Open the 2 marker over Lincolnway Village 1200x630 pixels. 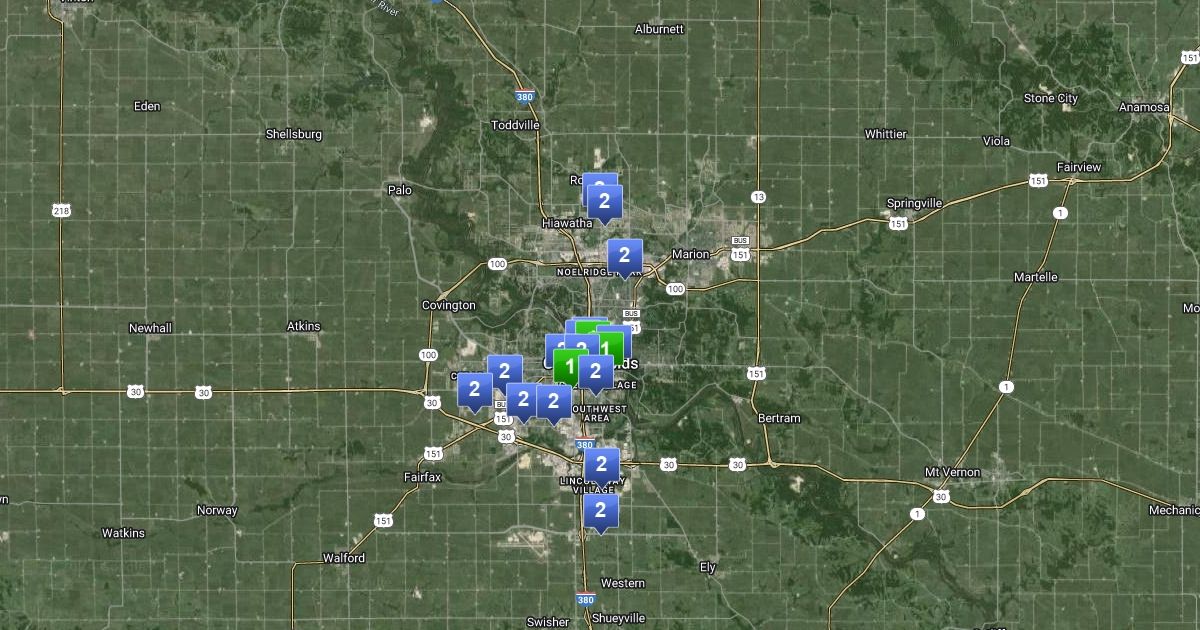[x=600, y=465]
